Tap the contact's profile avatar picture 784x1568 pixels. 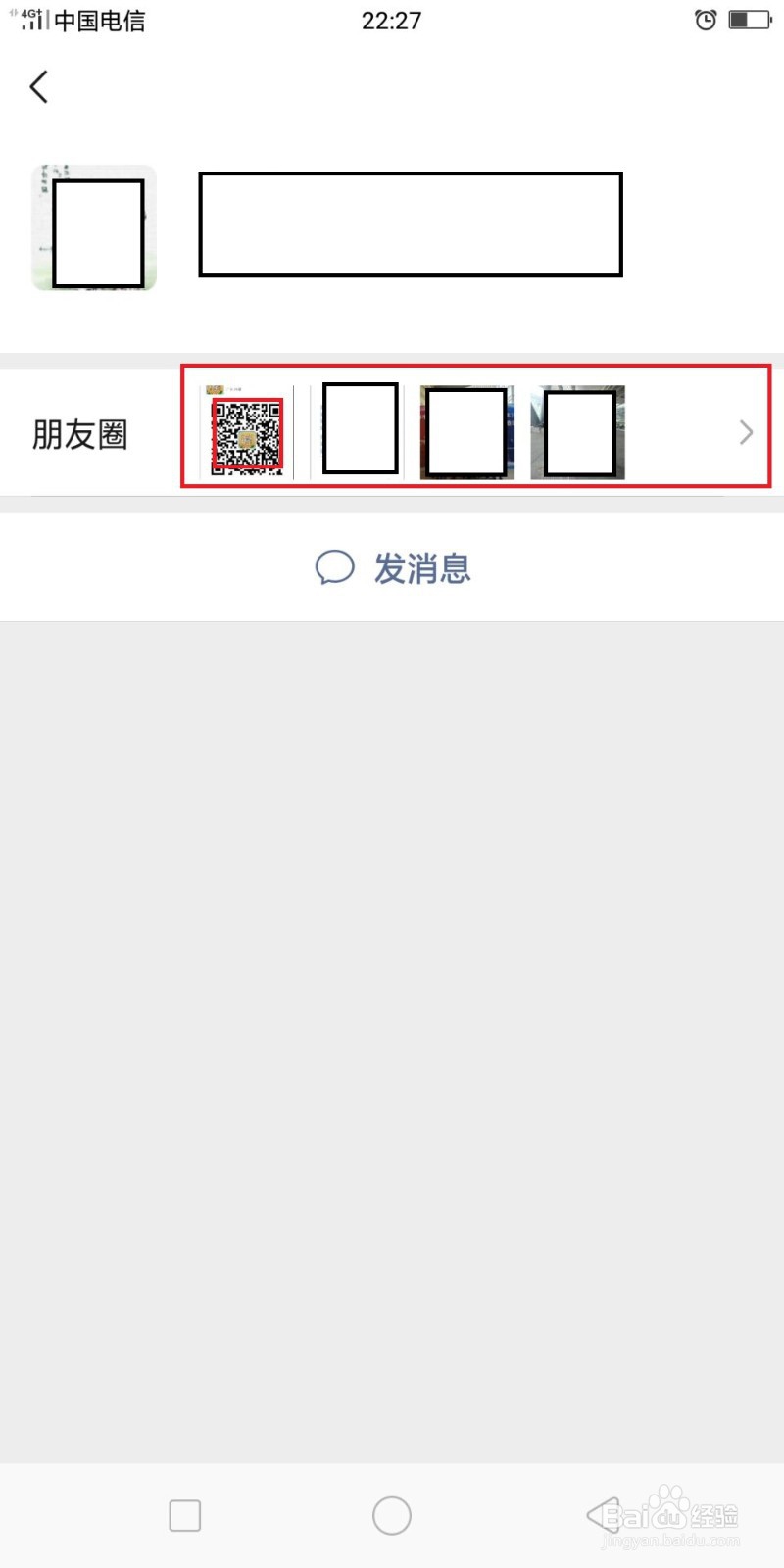93,227
